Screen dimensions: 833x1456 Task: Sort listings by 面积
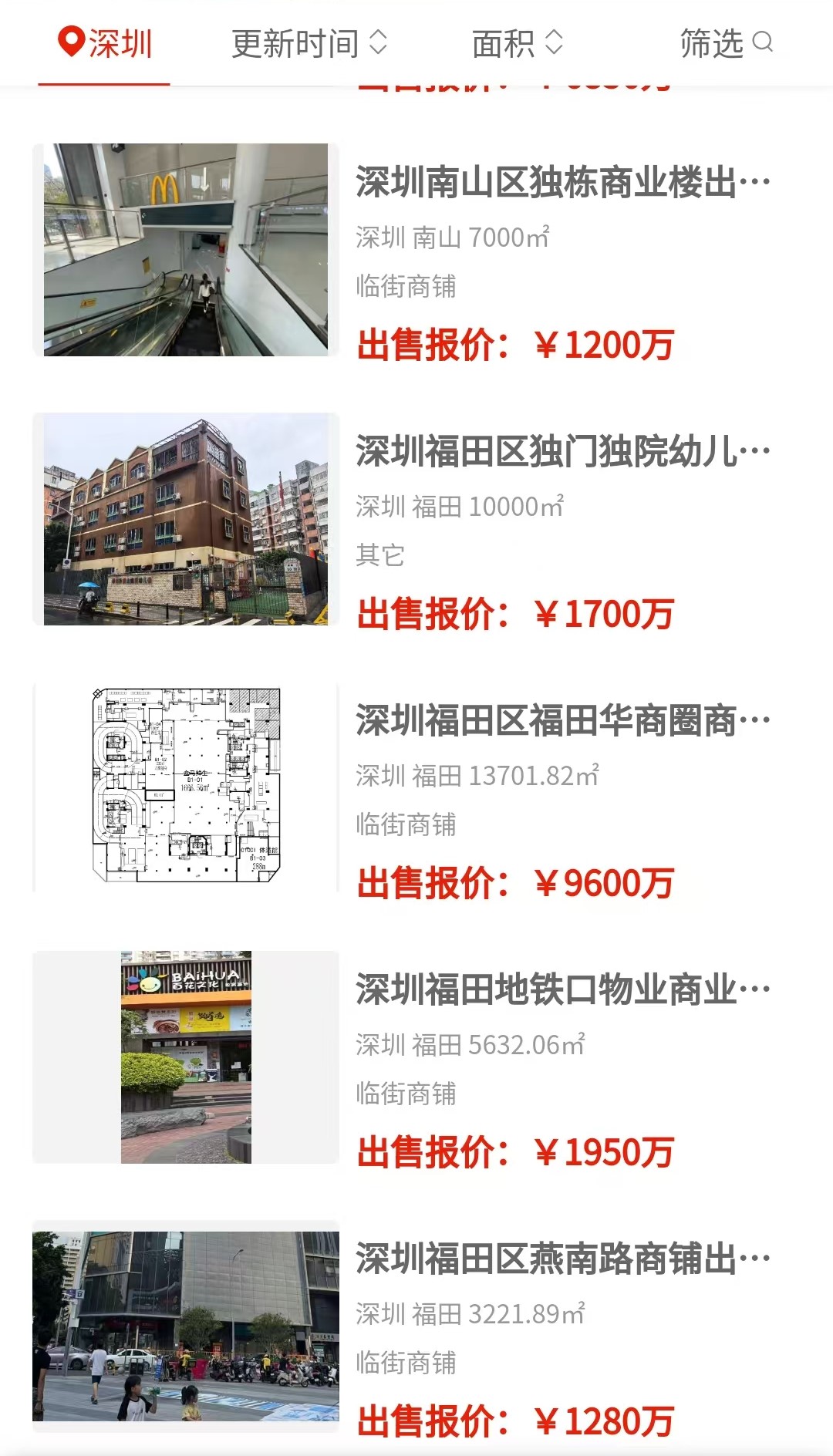click(x=518, y=43)
